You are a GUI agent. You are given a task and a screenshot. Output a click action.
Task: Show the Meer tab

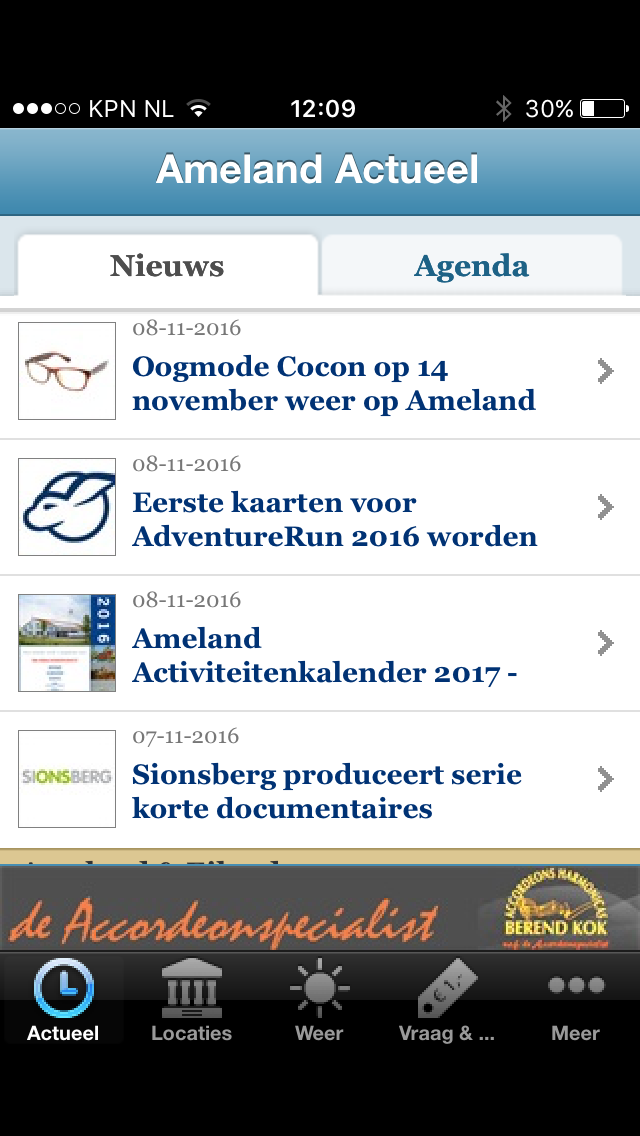(575, 1000)
